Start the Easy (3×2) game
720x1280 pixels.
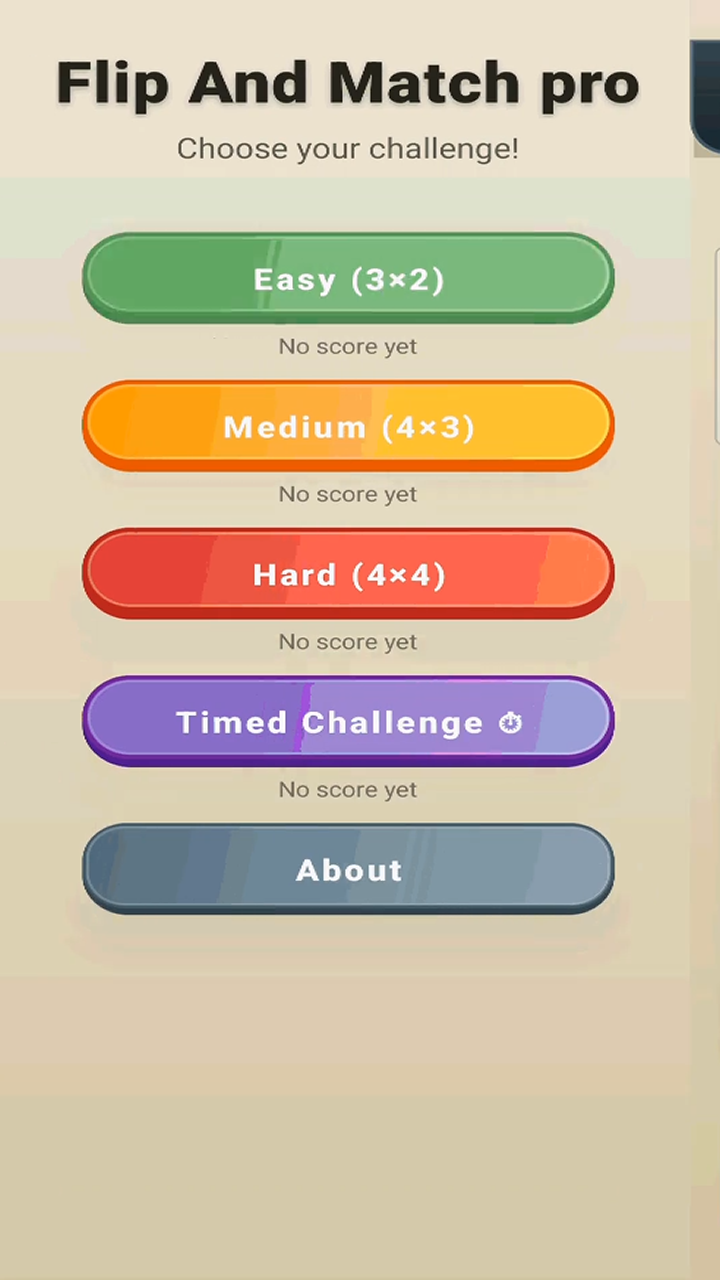coord(348,278)
